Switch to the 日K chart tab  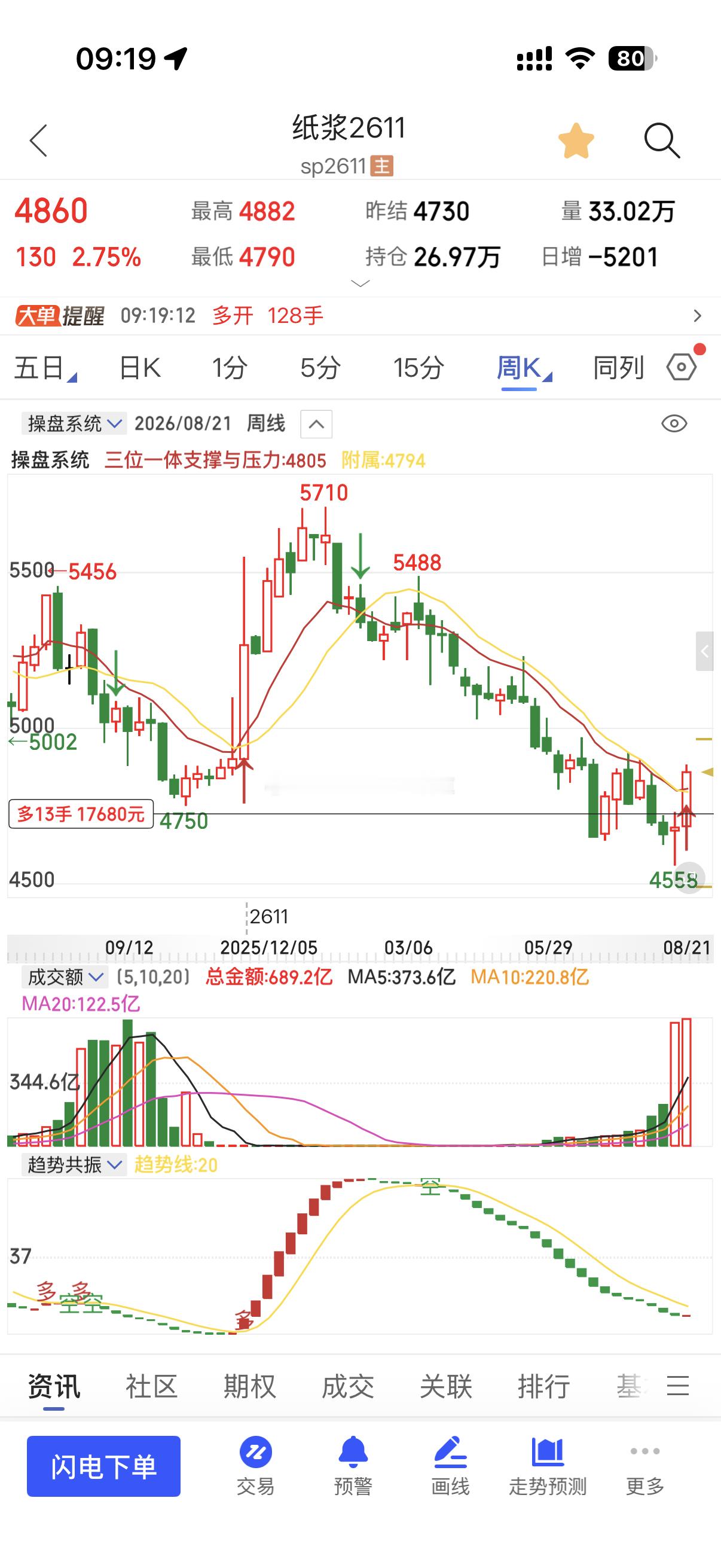click(x=140, y=368)
